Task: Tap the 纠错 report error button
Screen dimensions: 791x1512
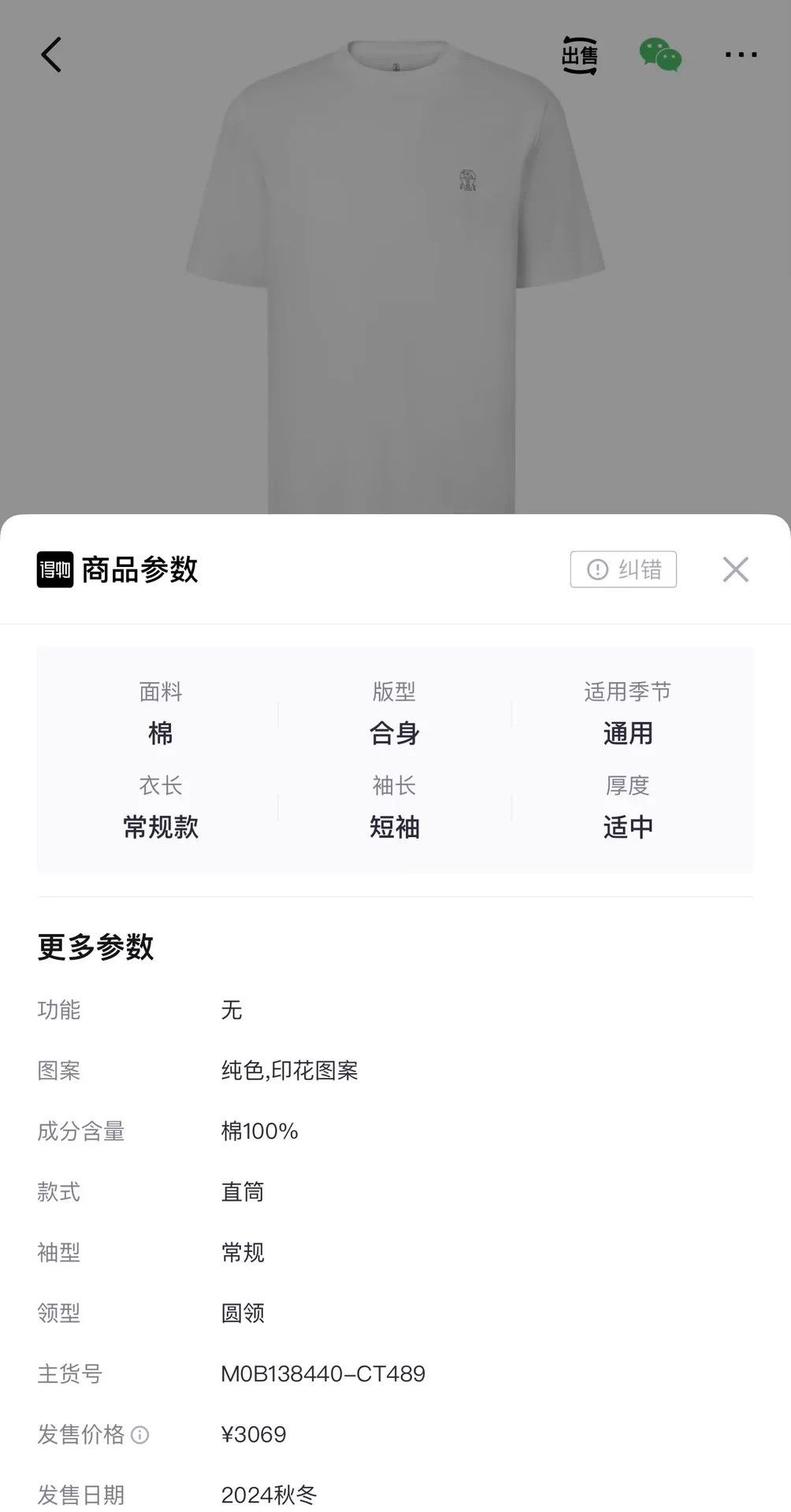Action: 623,569
